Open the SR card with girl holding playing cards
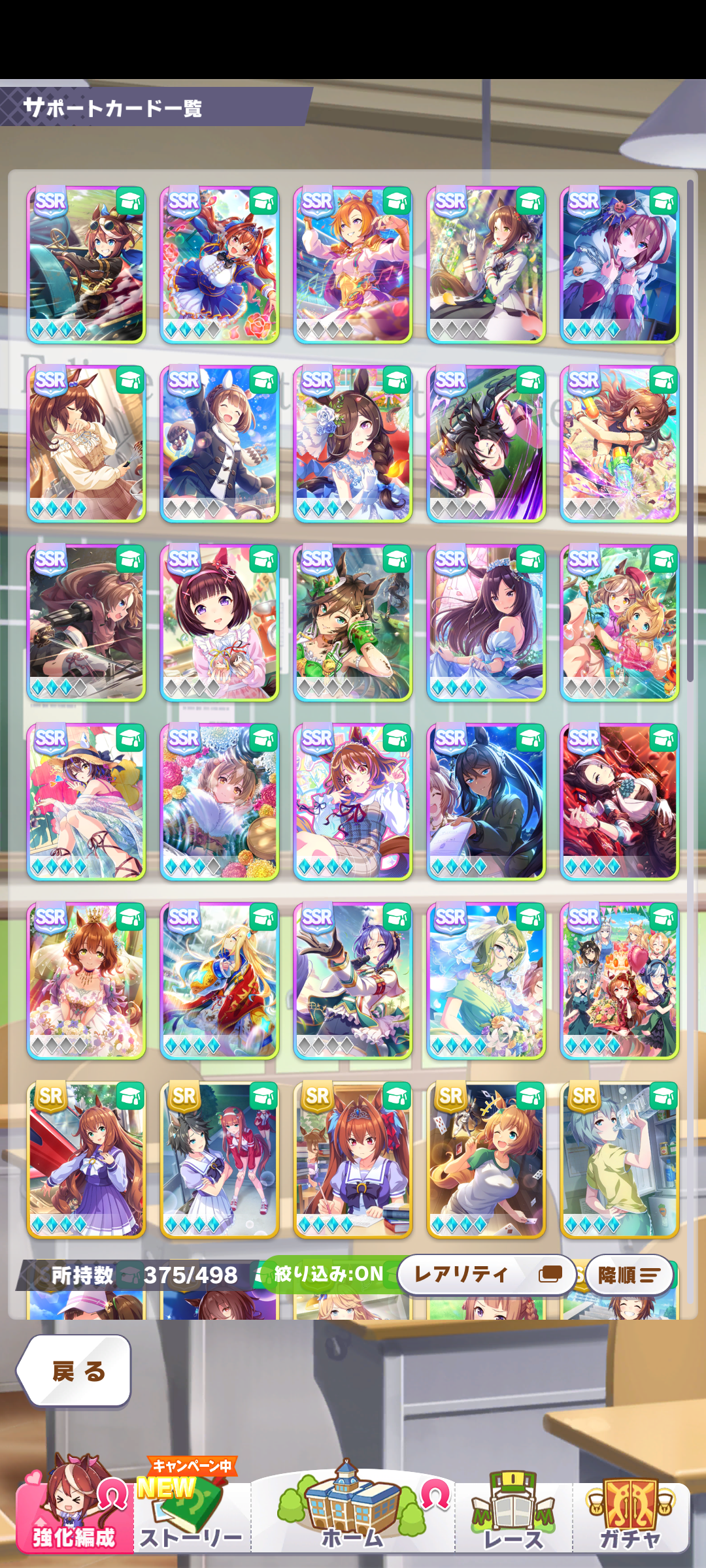Viewport: 706px width, 1568px height. [x=486, y=1160]
